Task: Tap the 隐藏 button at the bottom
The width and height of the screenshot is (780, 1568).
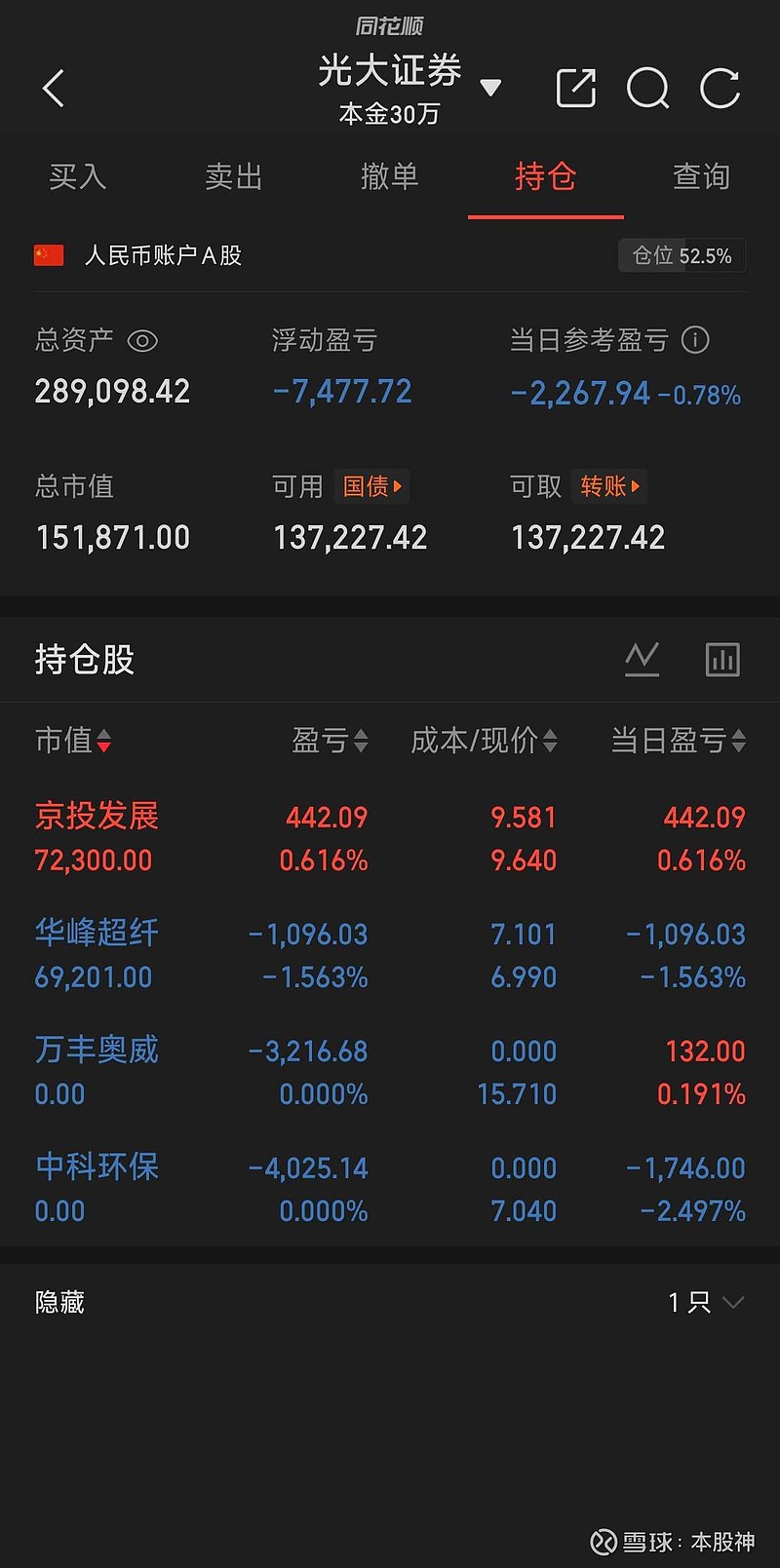Action: 60,1301
